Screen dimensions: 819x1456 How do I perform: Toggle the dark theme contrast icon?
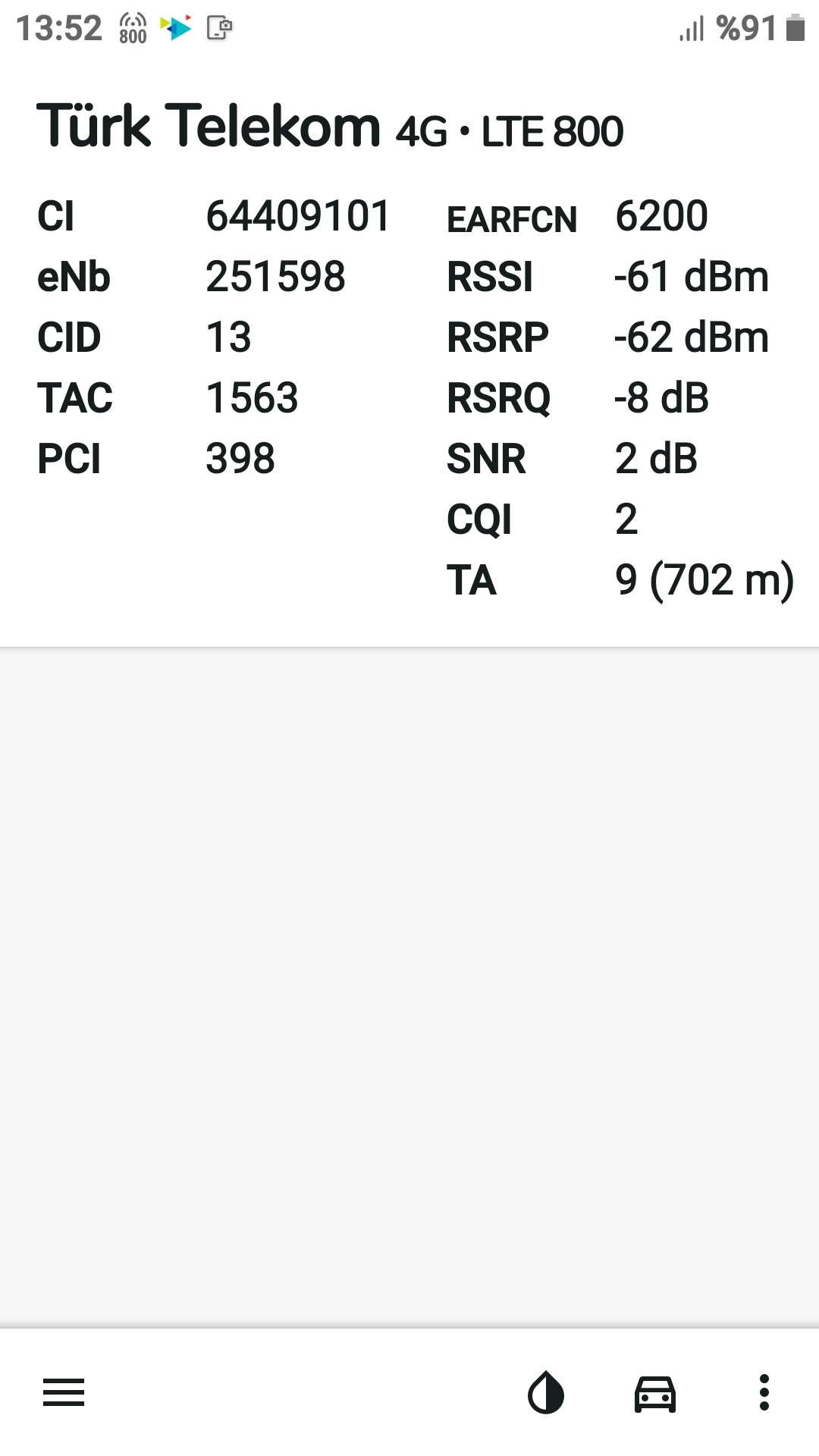point(546,1392)
